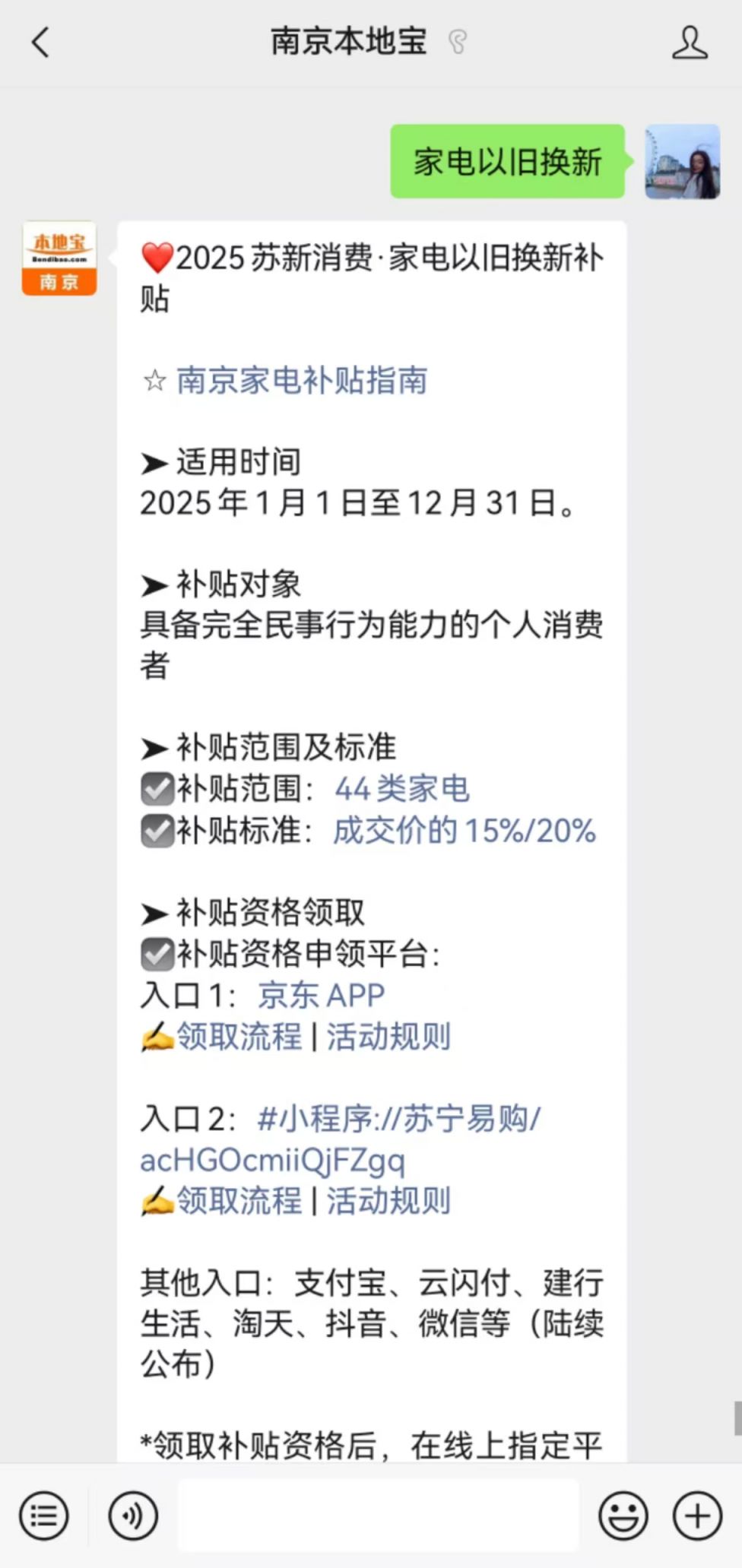The width and height of the screenshot is (742, 1568).
Task: Open the account profile icon
Action: (690, 43)
